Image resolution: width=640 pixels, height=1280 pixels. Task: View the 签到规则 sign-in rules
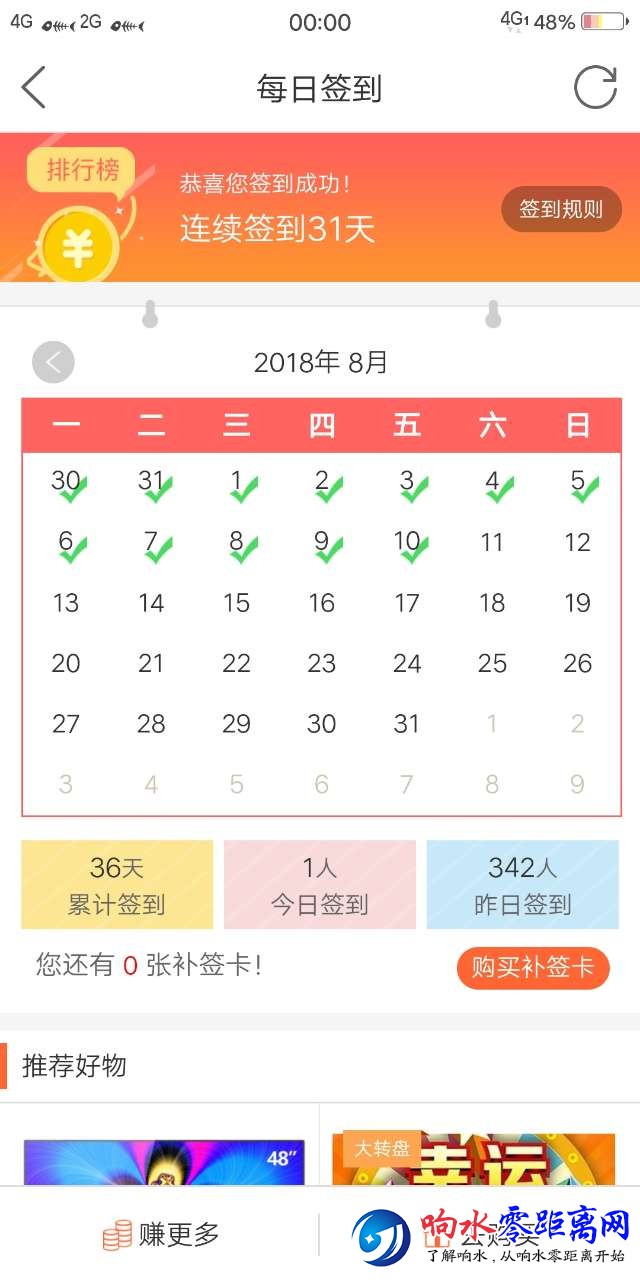pyautogui.click(x=561, y=209)
